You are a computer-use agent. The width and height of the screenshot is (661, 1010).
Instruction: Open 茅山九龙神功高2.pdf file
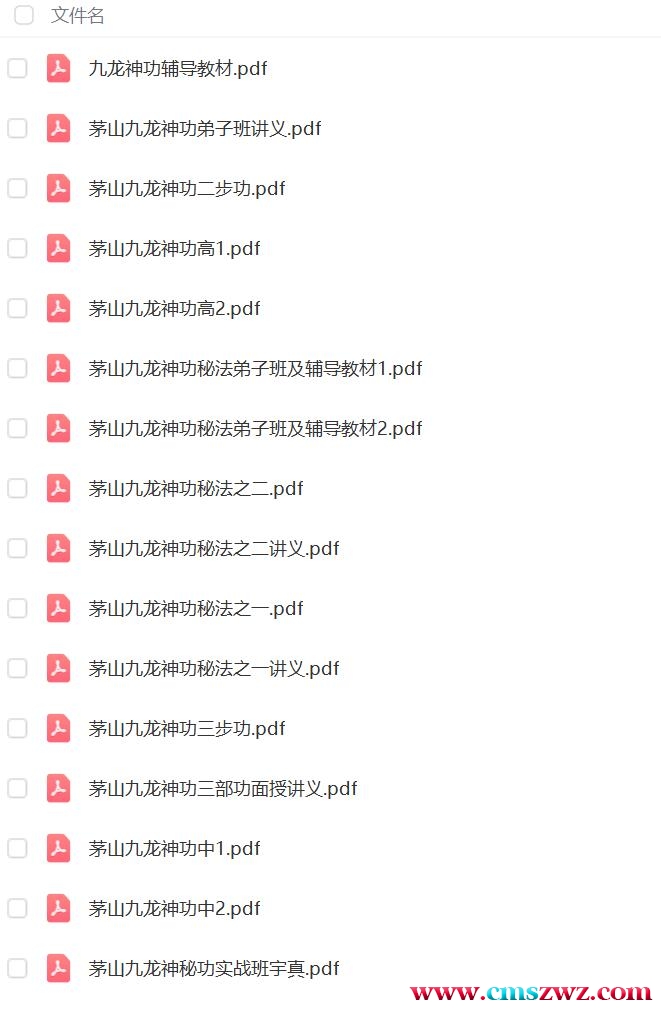[174, 309]
